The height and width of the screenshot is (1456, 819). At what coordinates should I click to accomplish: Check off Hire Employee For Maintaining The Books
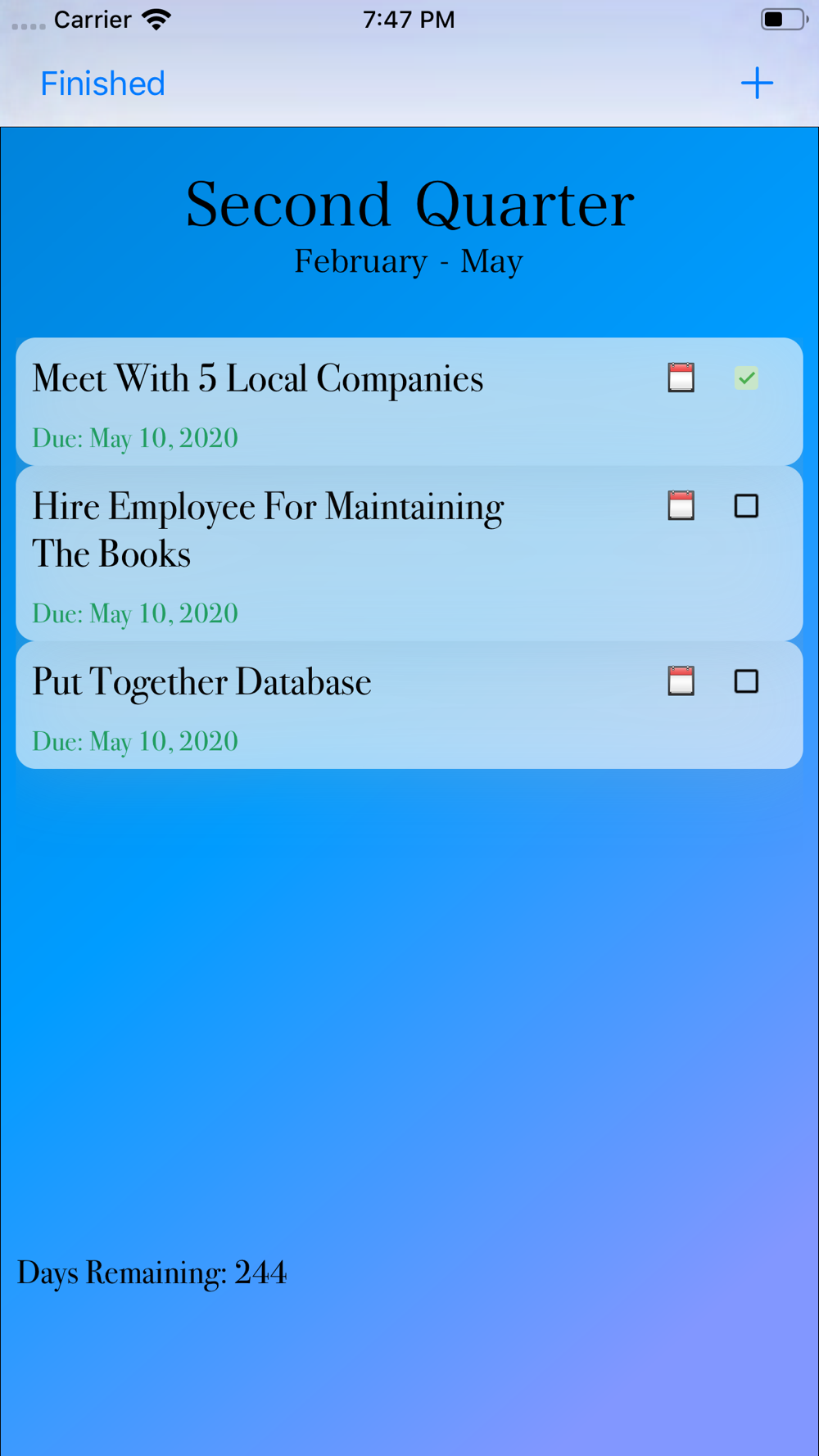click(746, 506)
